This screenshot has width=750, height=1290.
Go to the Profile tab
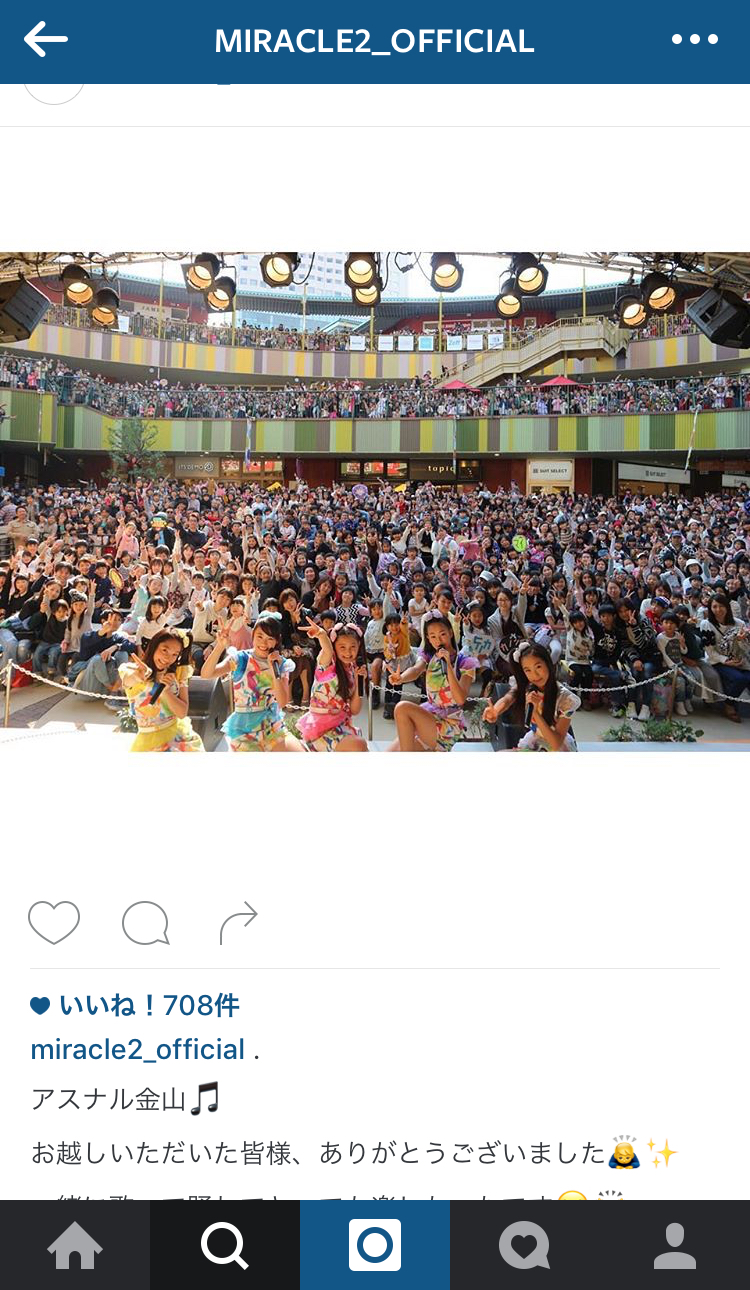pyautogui.click(x=675, y=1245)
